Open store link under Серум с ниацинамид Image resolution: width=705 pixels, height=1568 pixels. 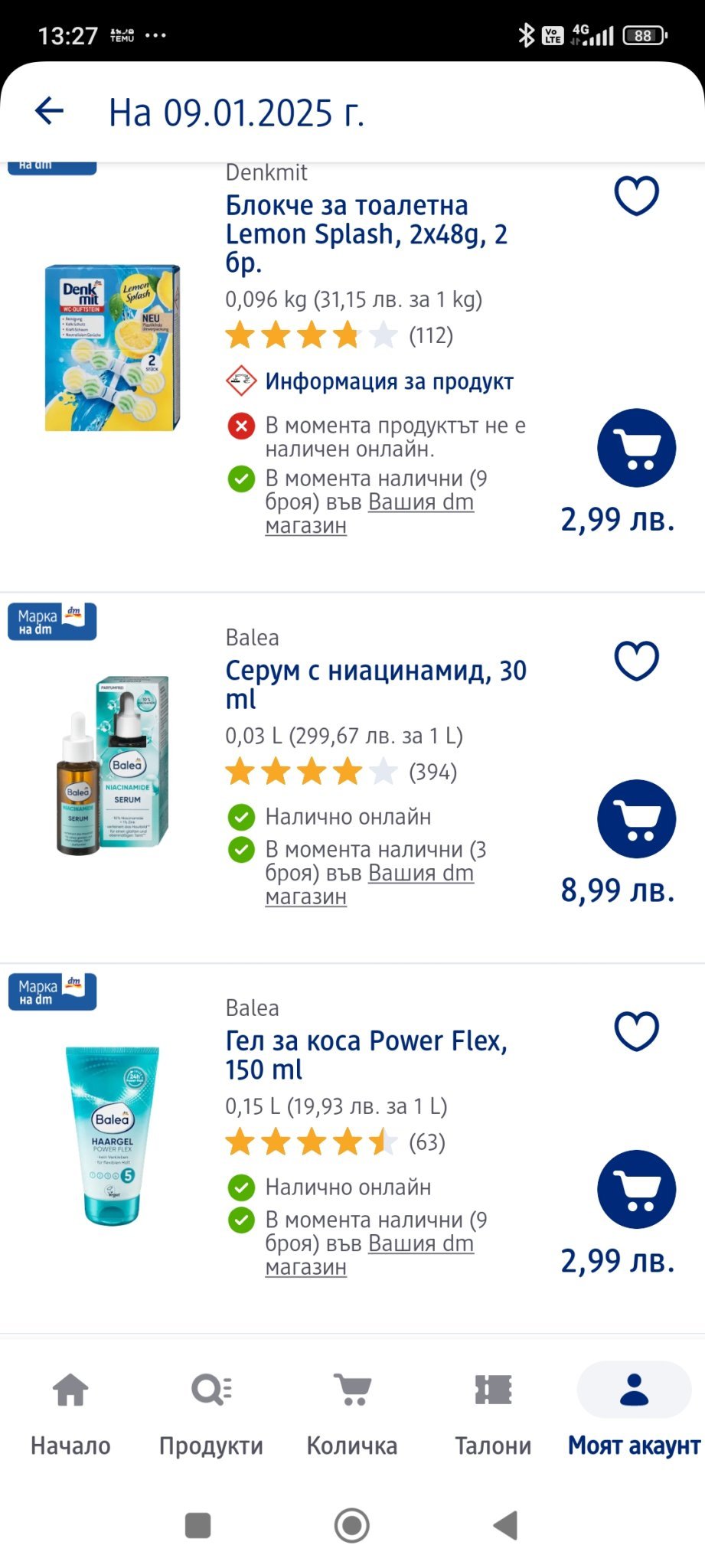pyautogui.click(x=421, y=874)
